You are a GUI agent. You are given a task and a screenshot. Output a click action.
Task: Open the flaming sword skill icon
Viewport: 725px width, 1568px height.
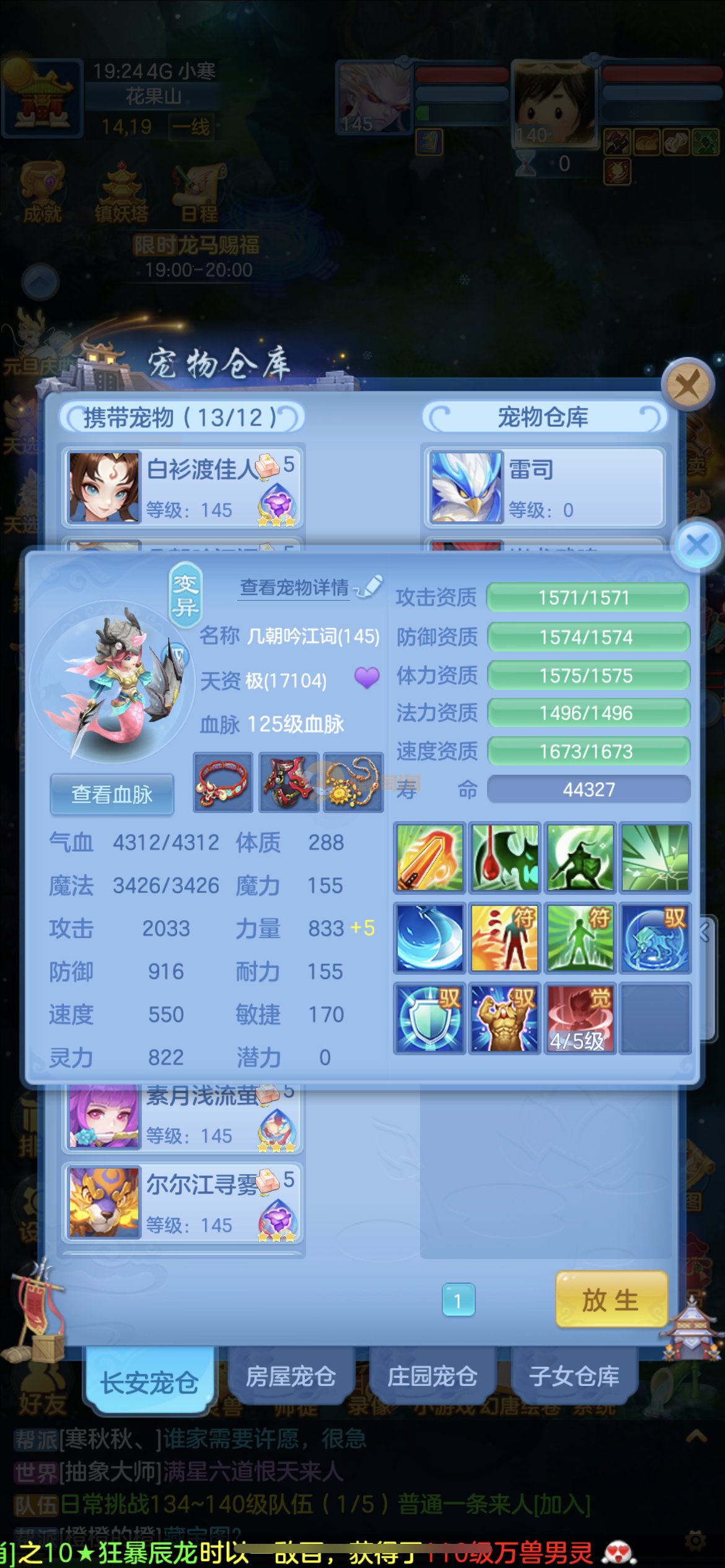point(429,858)
